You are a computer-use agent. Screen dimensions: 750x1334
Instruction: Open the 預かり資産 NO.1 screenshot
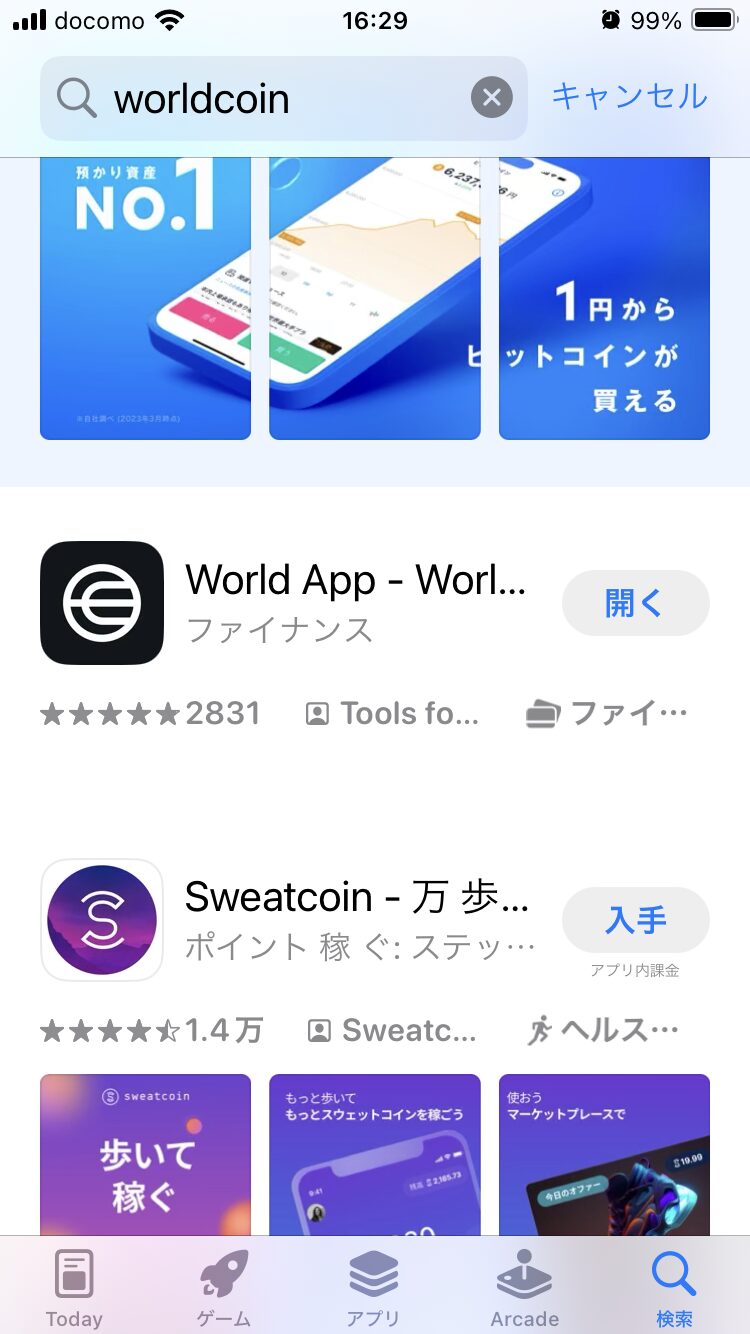145,298
